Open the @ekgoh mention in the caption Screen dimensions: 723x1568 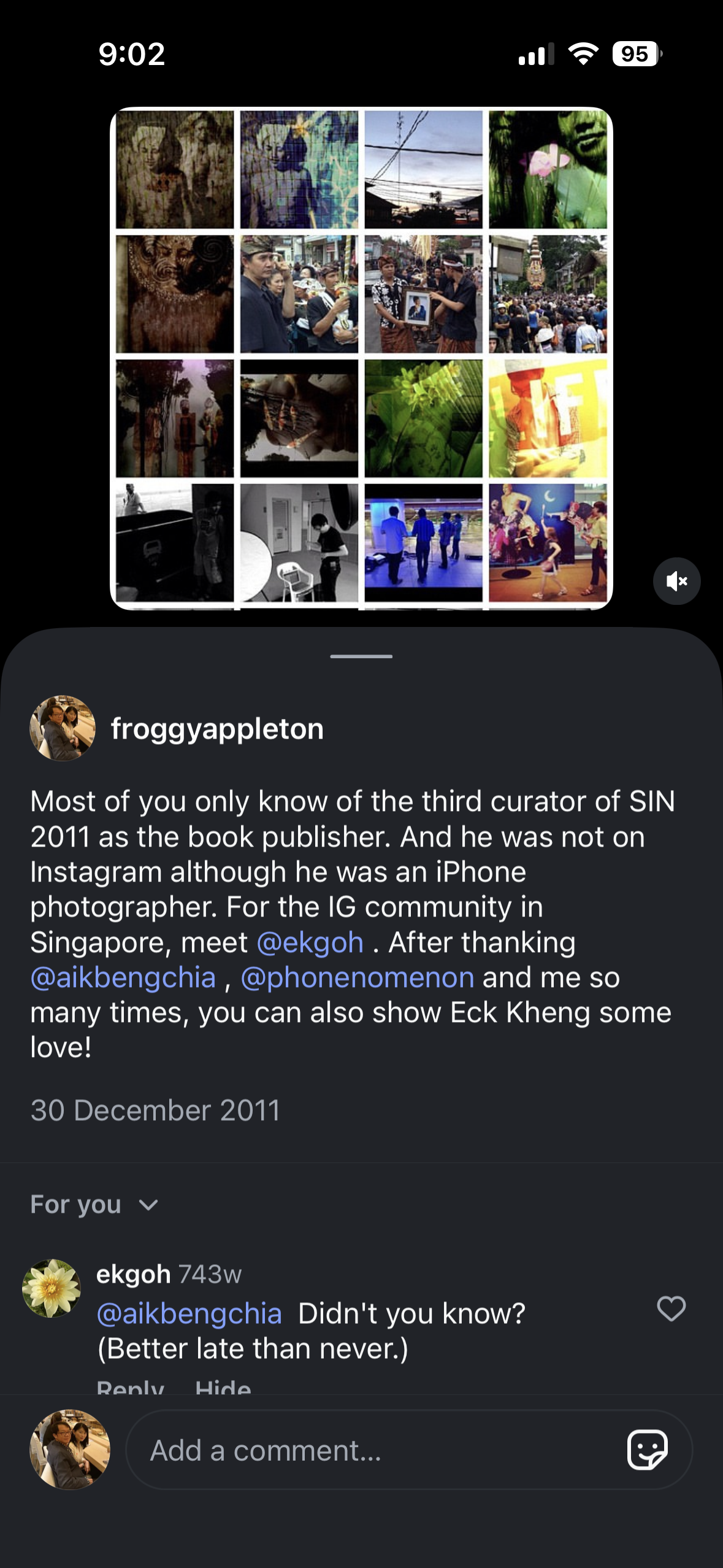pos(310,942)
